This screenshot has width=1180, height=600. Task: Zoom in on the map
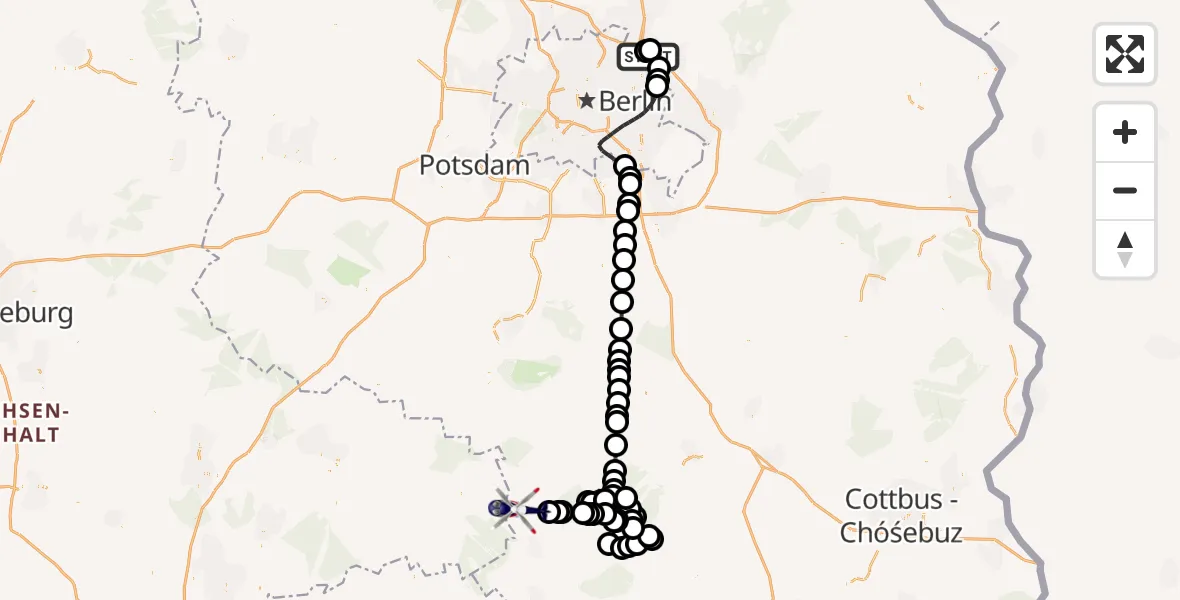1125,133
